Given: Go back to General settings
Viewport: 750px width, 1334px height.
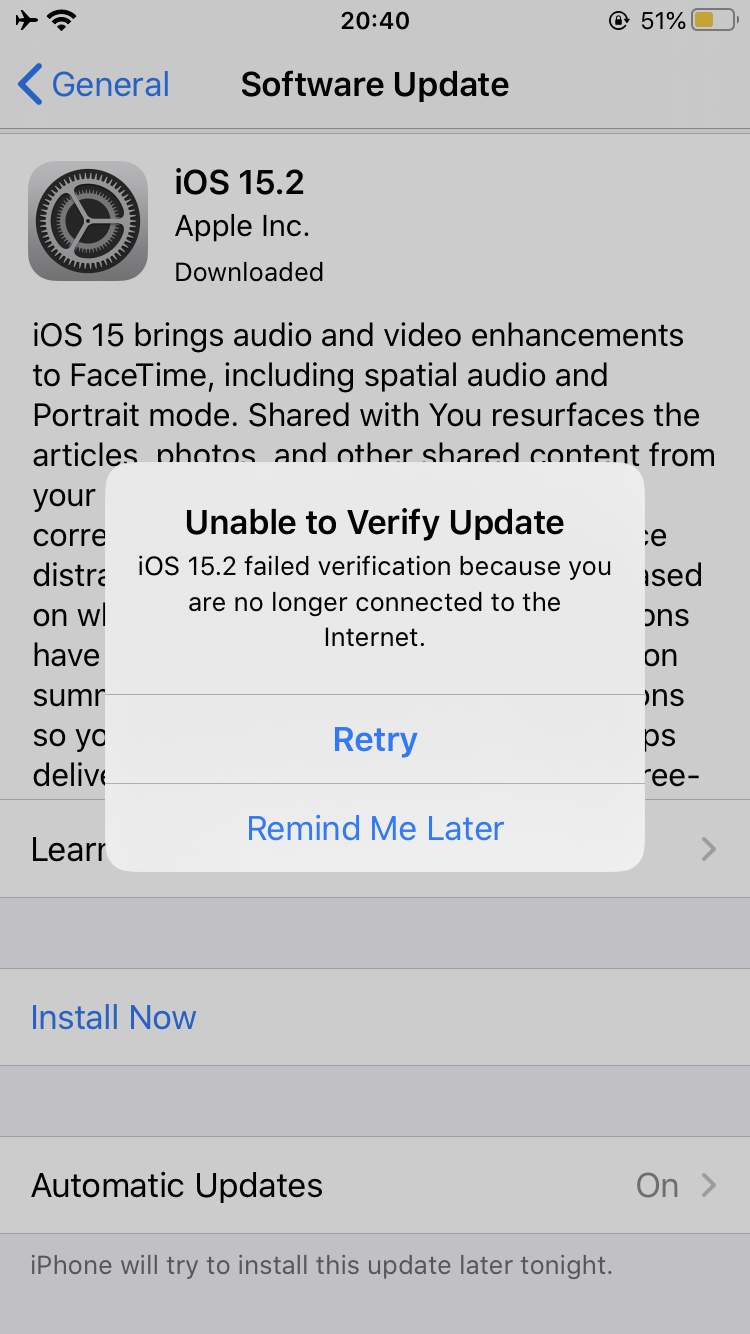Looking at the screenshot, I should 94,84.
